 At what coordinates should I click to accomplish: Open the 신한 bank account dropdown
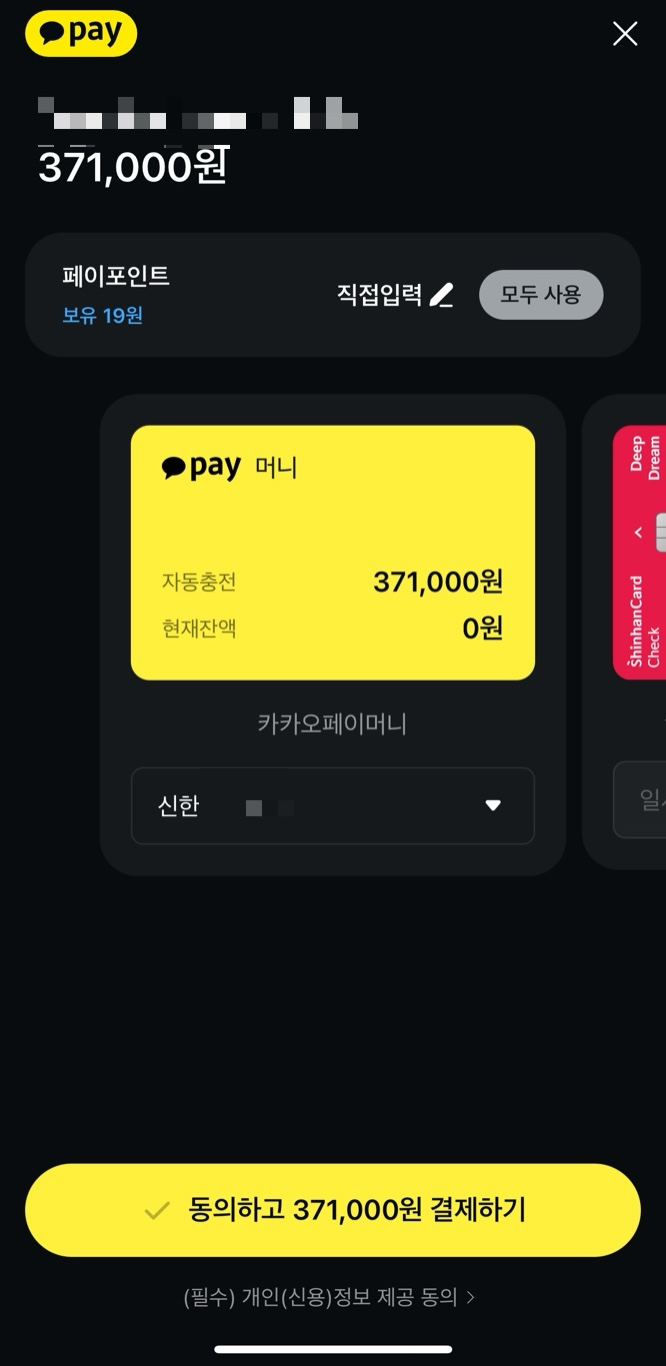coord(332,806)
